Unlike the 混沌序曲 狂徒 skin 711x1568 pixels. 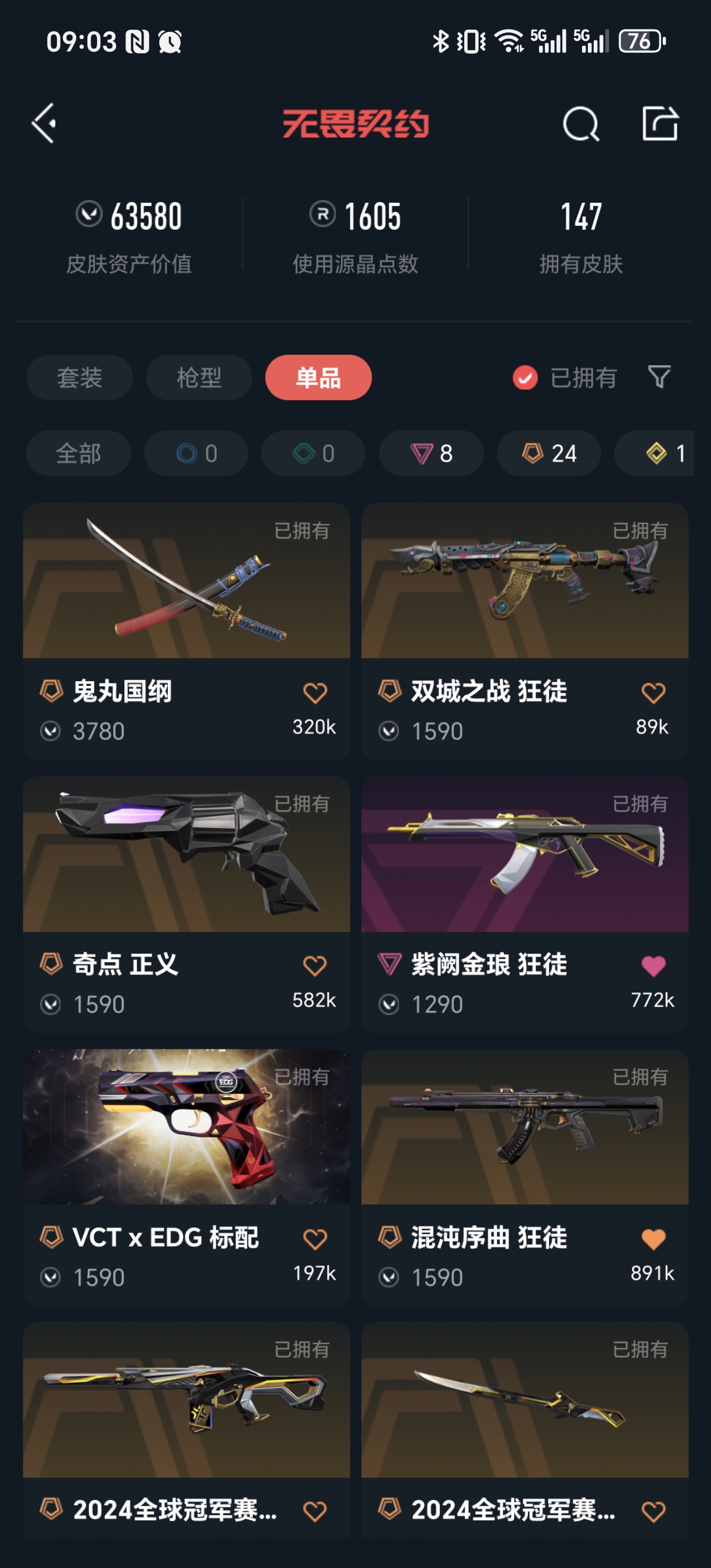pyautogui.click(x=653, y=1239)
